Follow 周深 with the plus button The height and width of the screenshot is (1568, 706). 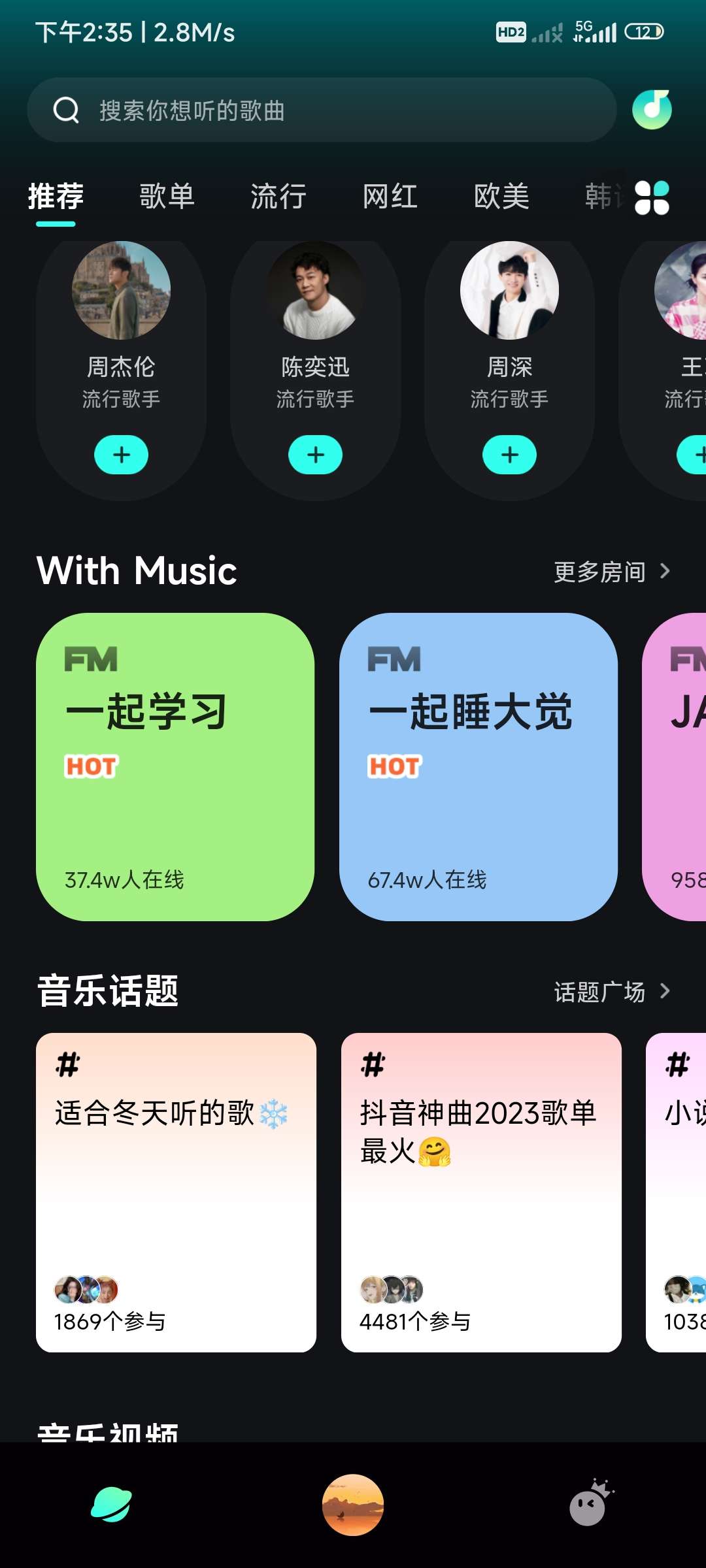[x=509, y=455]
